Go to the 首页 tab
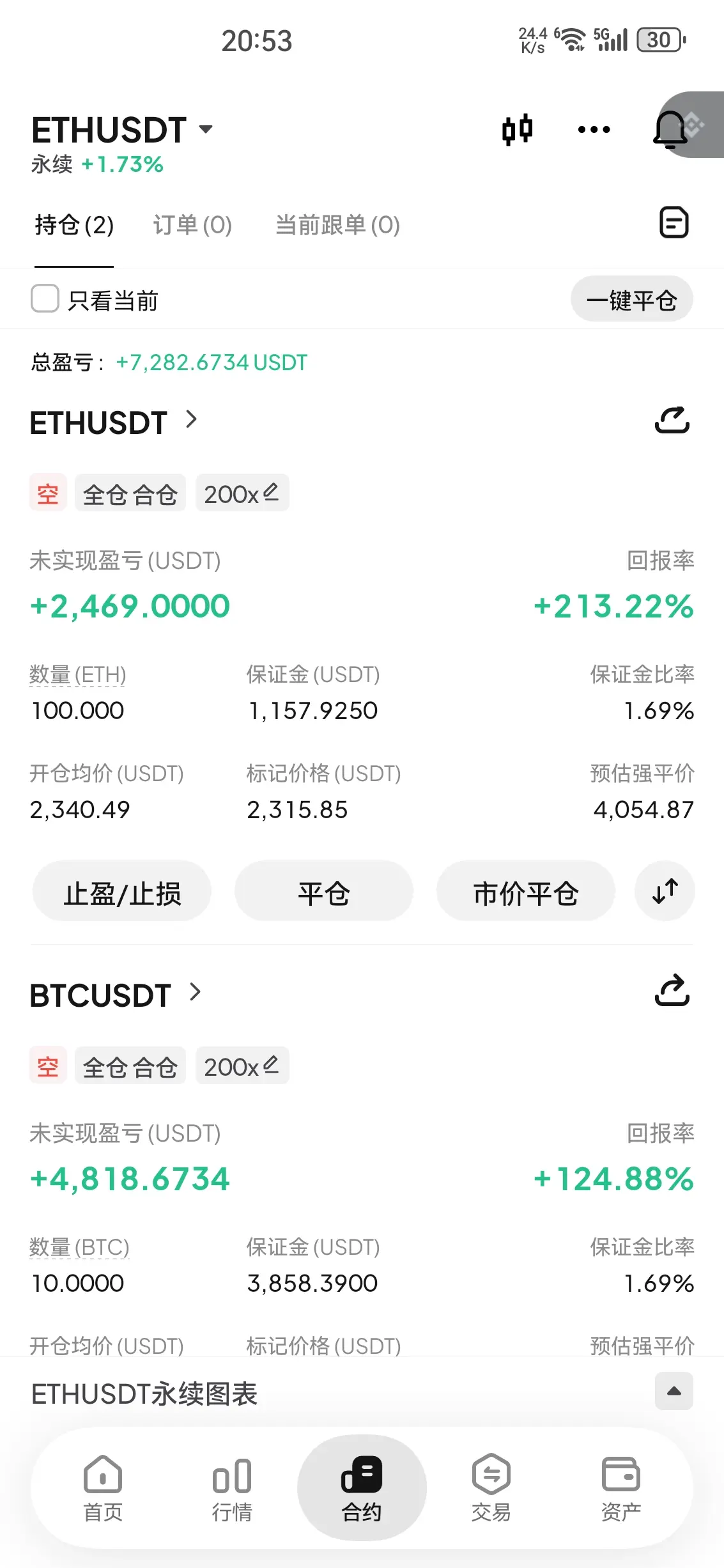Screen dimensions: 724x1568 103,1488
